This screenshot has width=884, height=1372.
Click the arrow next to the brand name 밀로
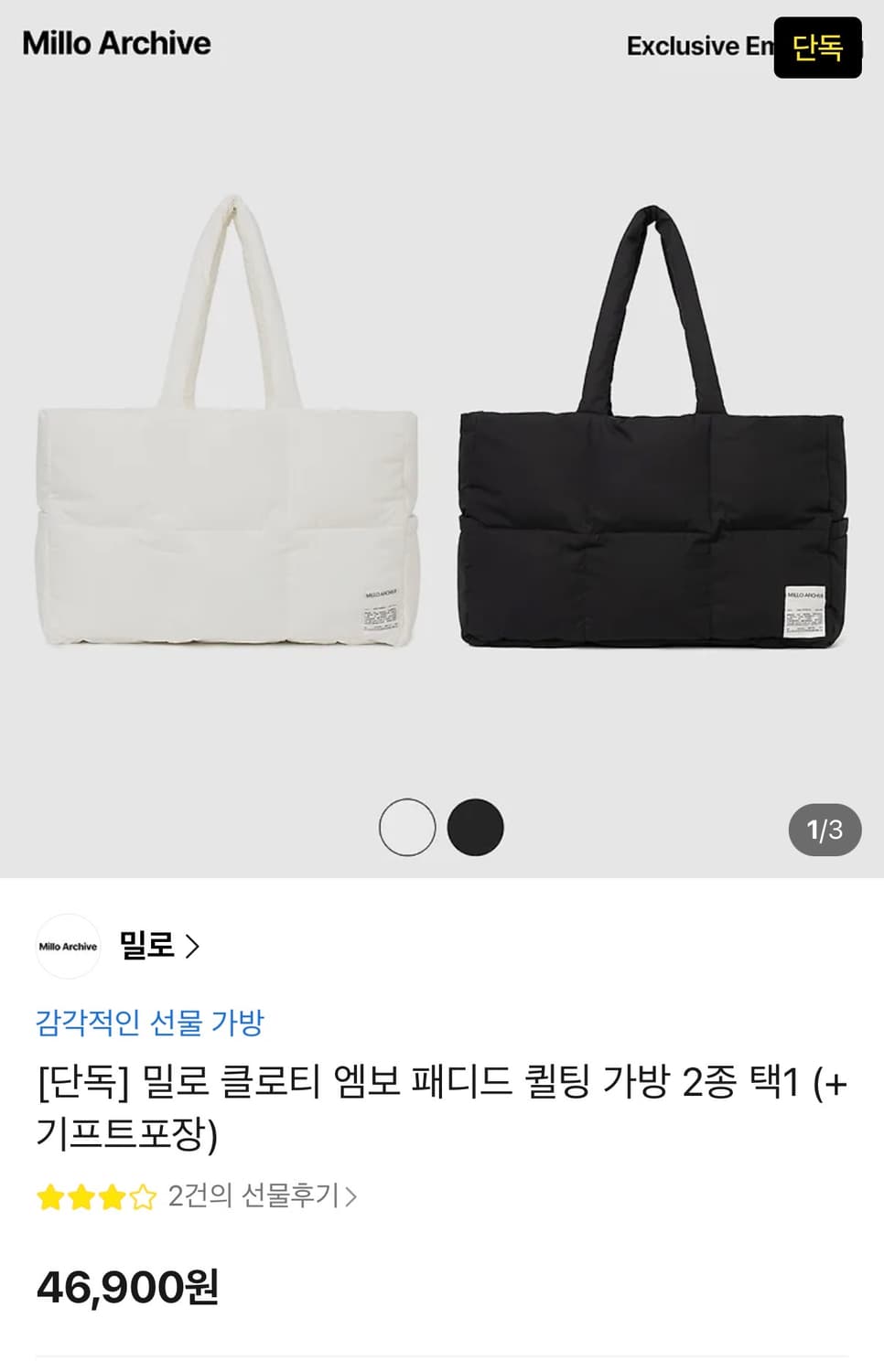[x=191, y=948]
